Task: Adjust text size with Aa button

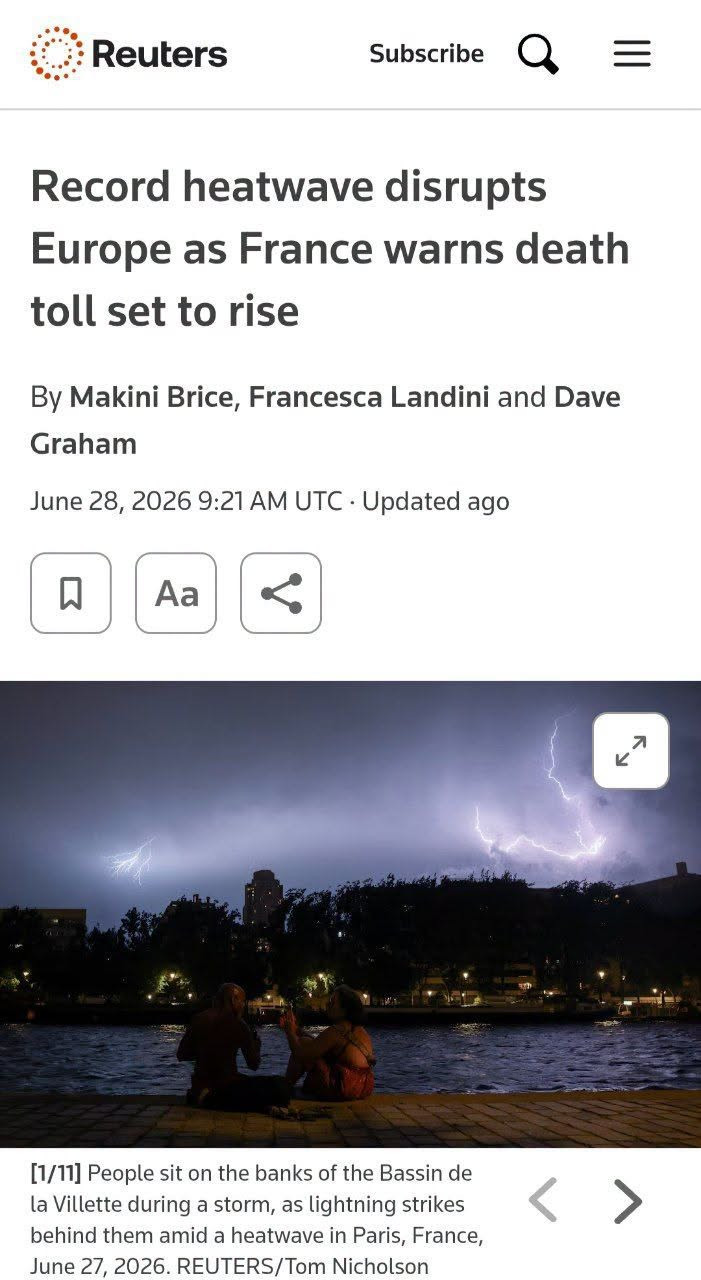Action: click(x=176, y=593)
